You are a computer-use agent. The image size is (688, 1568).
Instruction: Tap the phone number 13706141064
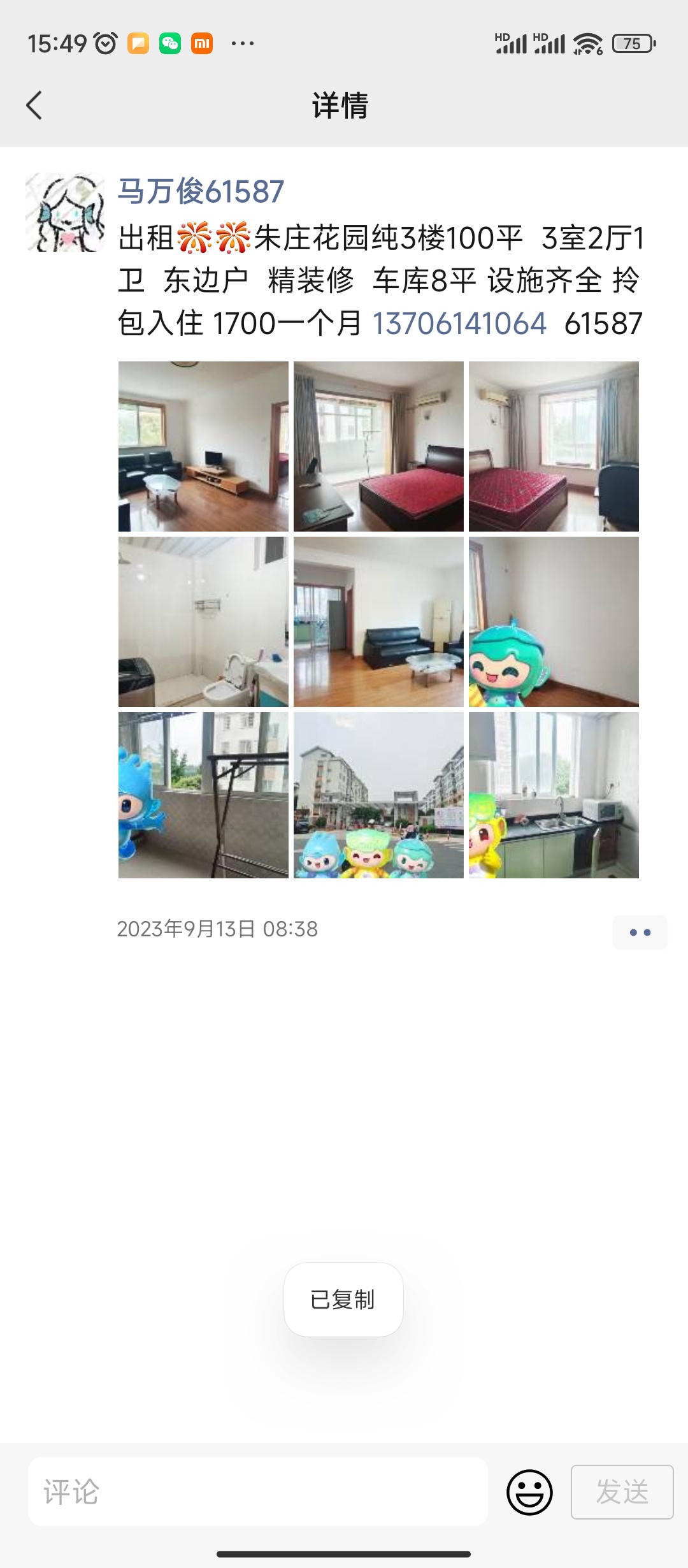click(459, 324)
